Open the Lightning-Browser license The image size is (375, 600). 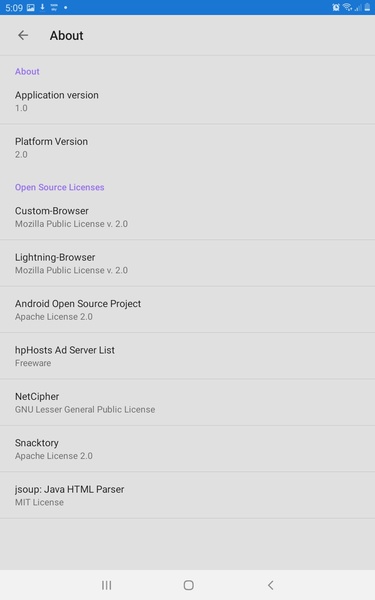[188, 263]
